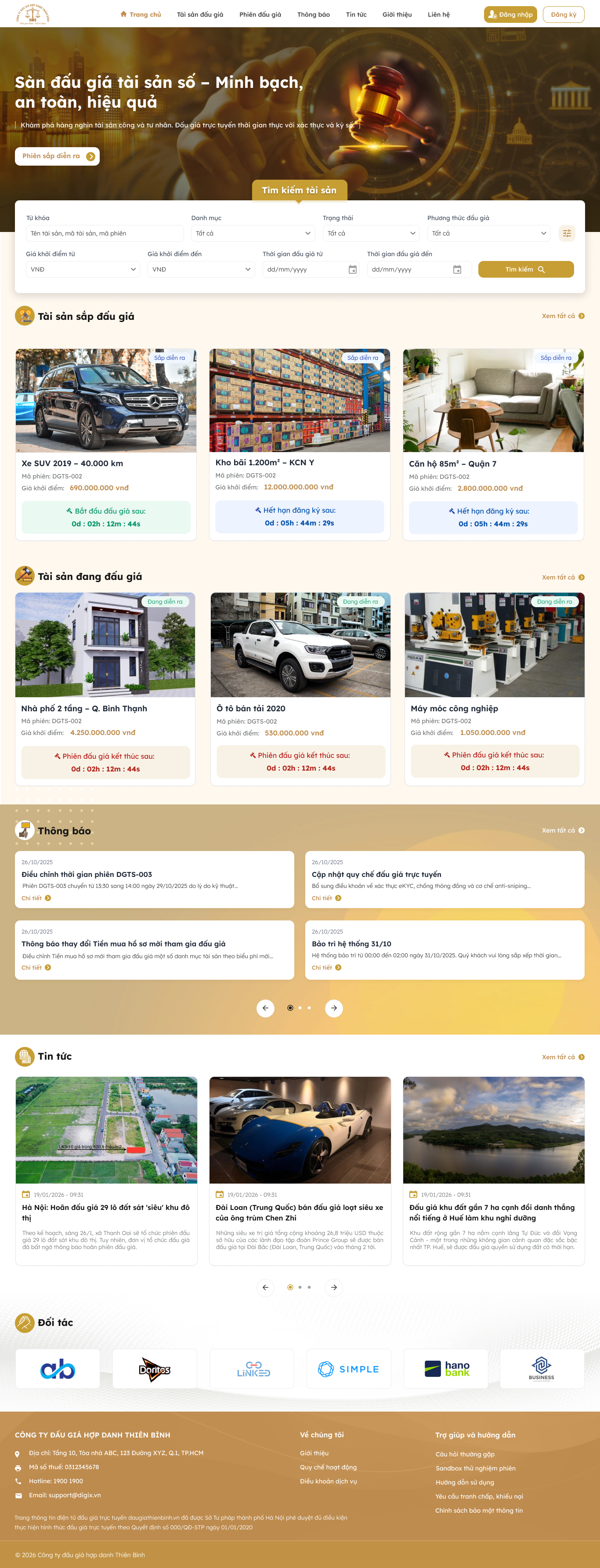This screenshot has width=600, height=1568.
Task: Show next page of Thông báo carousel
Action: point(333,1008)
